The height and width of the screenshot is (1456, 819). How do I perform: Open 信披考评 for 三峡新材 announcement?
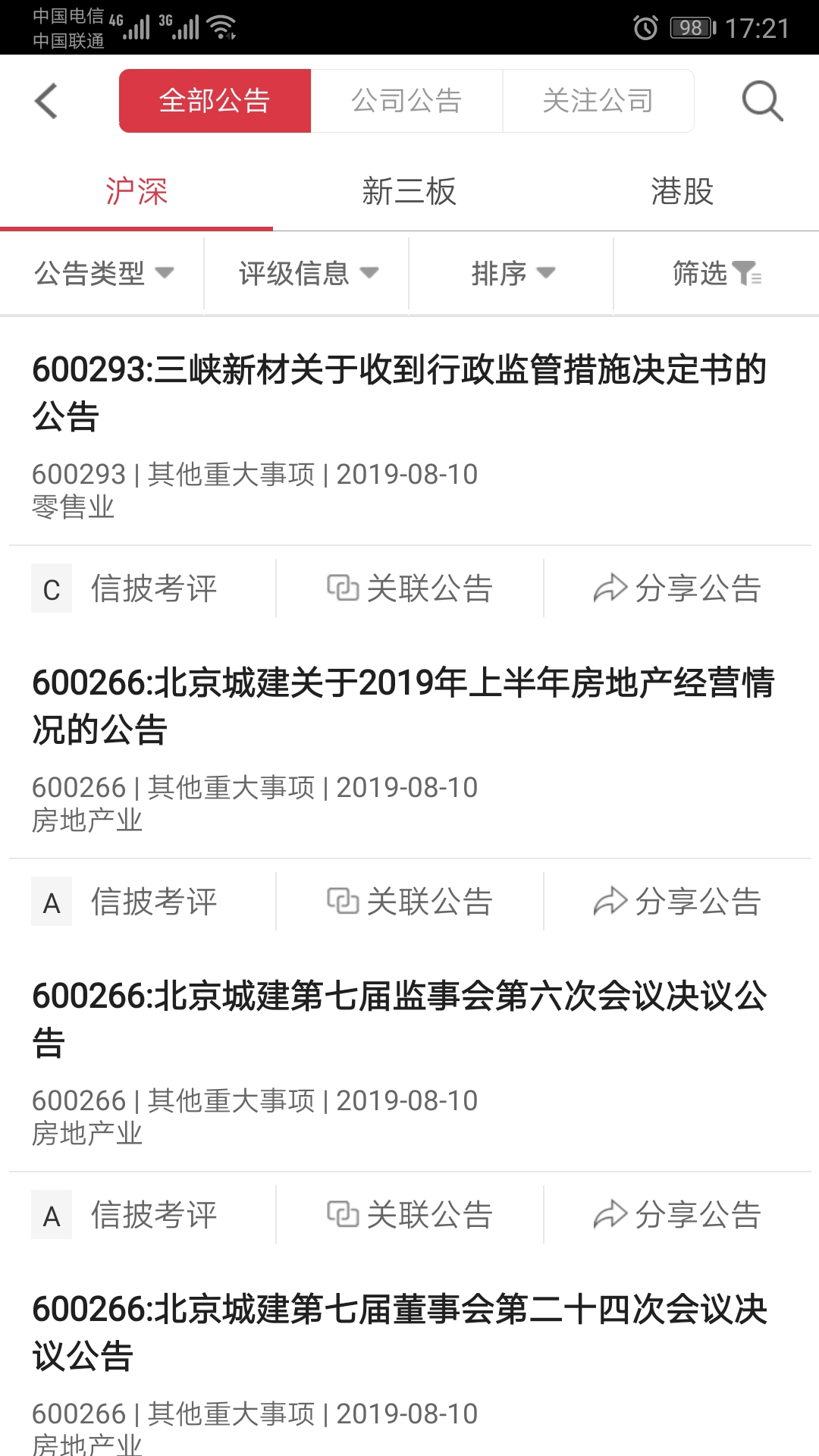point(155,588)
